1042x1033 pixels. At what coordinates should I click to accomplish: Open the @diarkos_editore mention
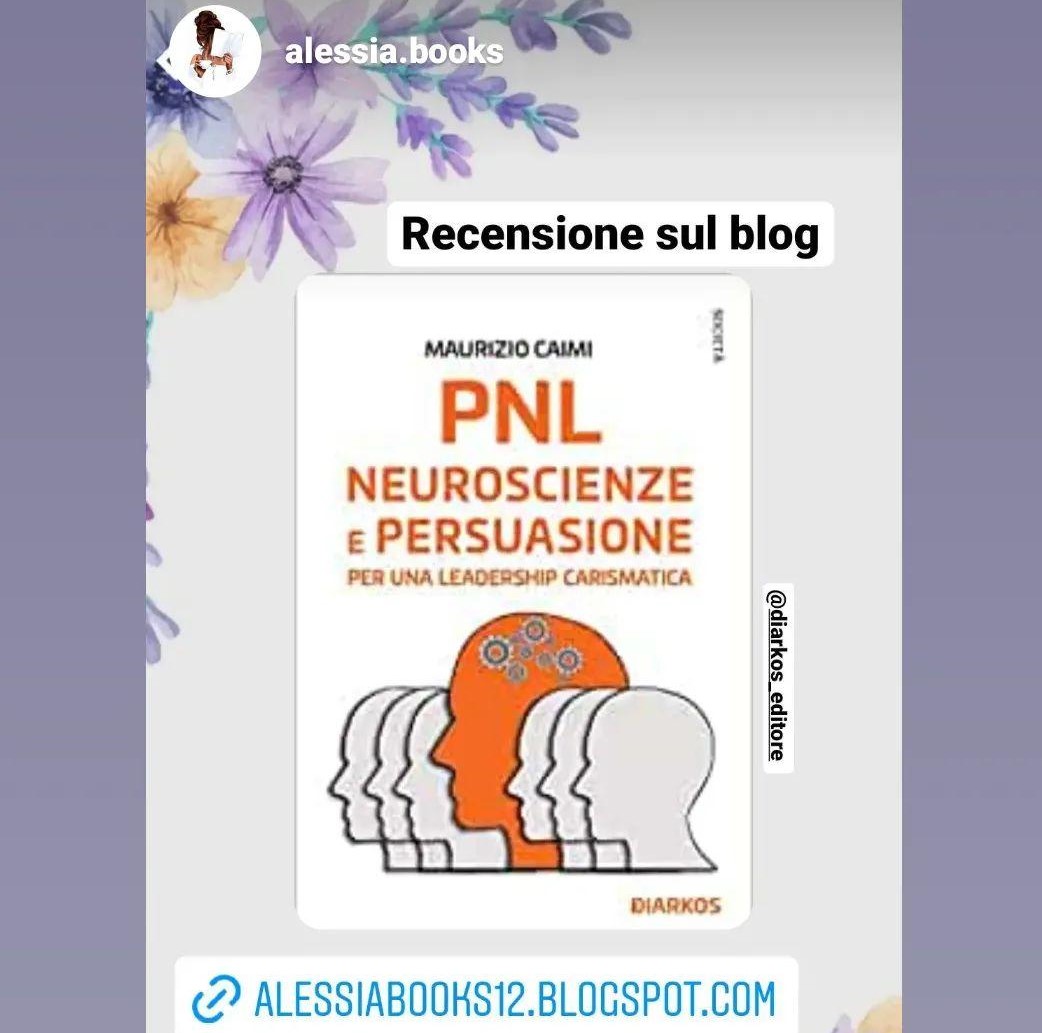777,677
